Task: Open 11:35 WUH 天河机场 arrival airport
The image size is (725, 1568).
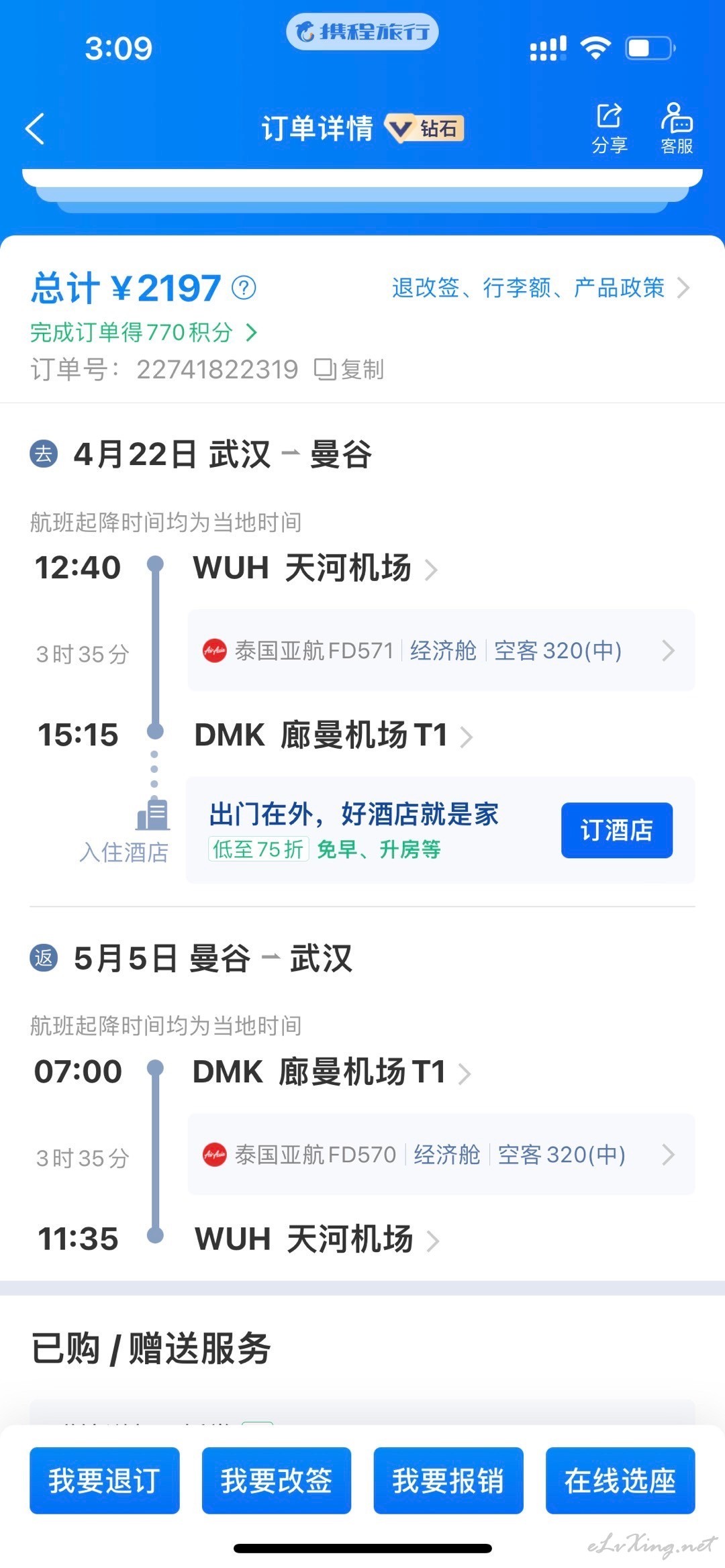Action: (x=317, y=1239)
